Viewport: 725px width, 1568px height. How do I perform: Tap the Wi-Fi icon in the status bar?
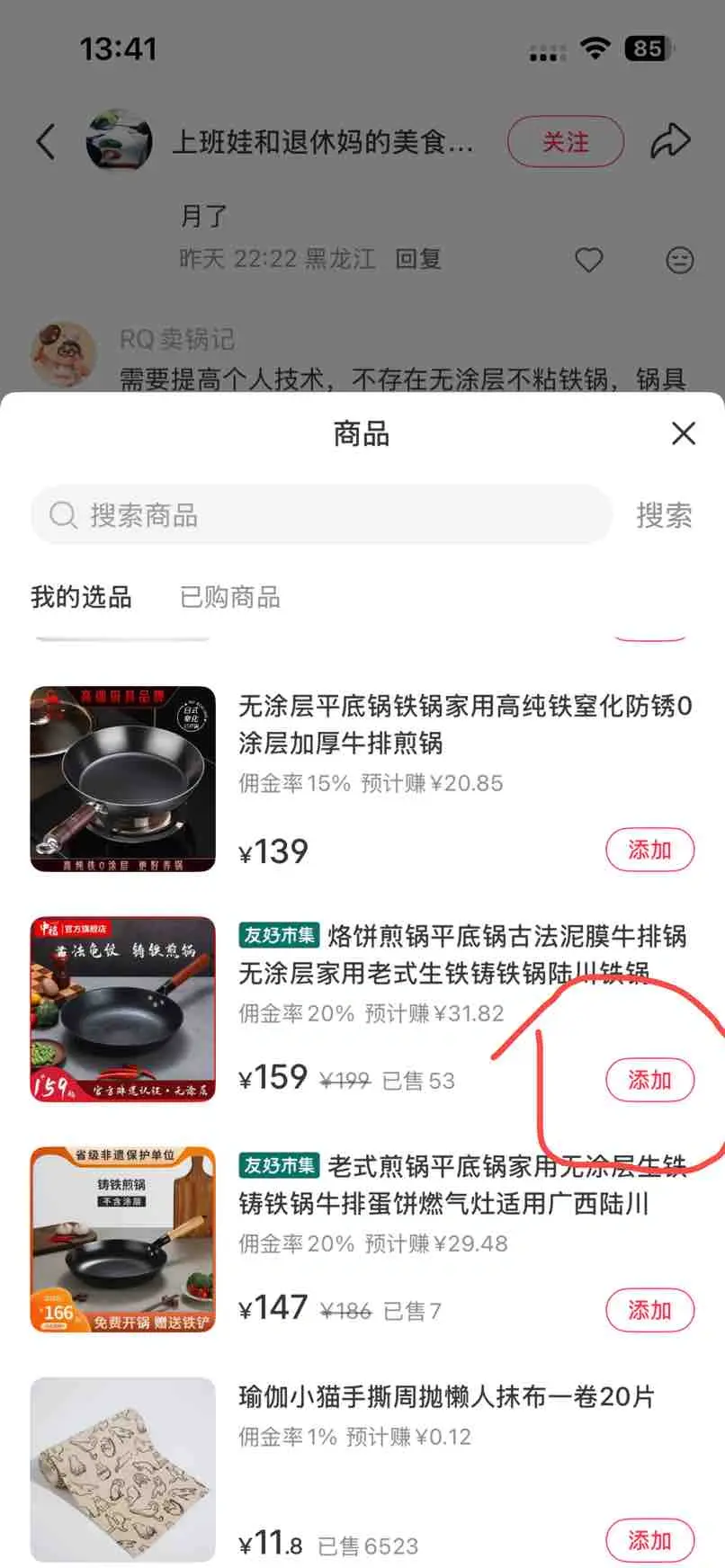coord(595,49)
